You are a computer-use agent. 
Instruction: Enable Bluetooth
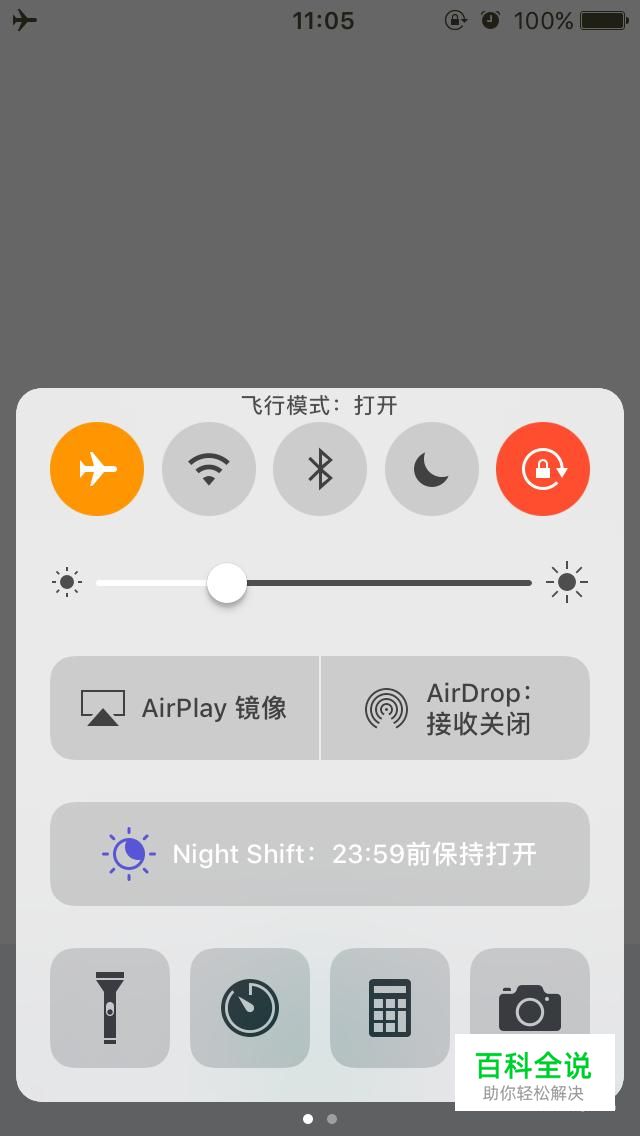point(320,469)
